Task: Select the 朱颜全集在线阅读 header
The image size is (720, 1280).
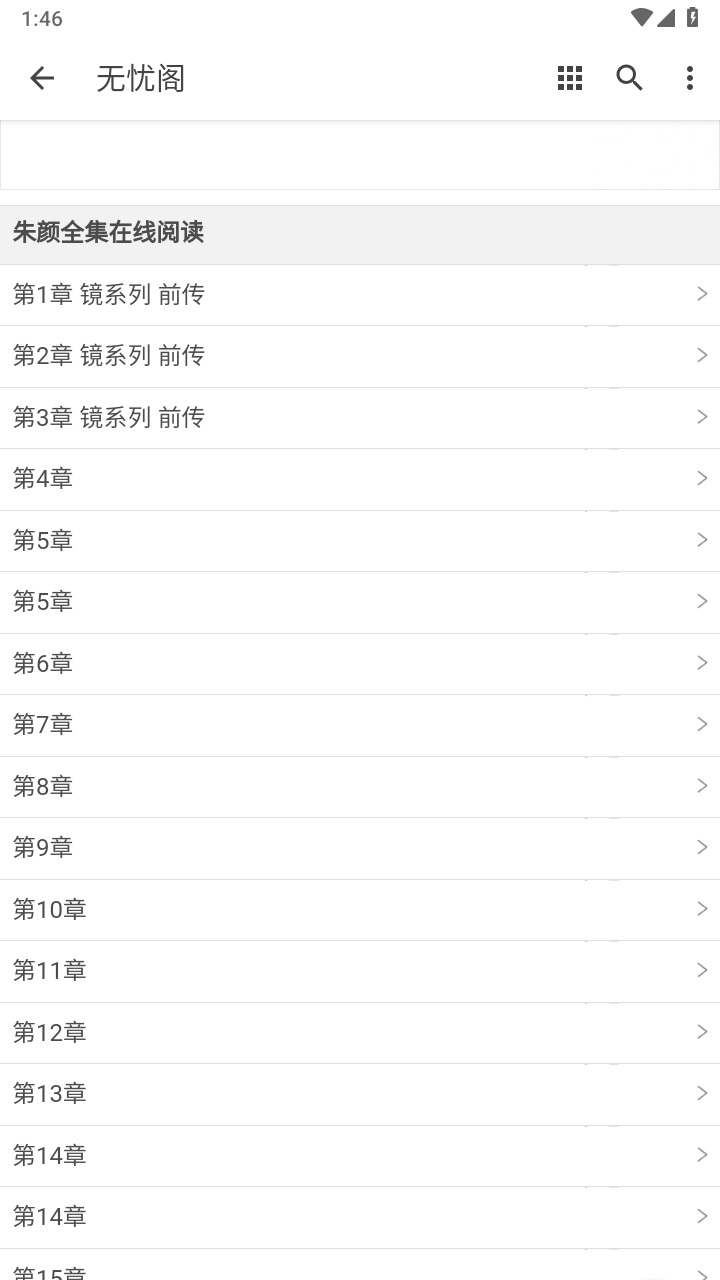Action: (x=360, y=233)
